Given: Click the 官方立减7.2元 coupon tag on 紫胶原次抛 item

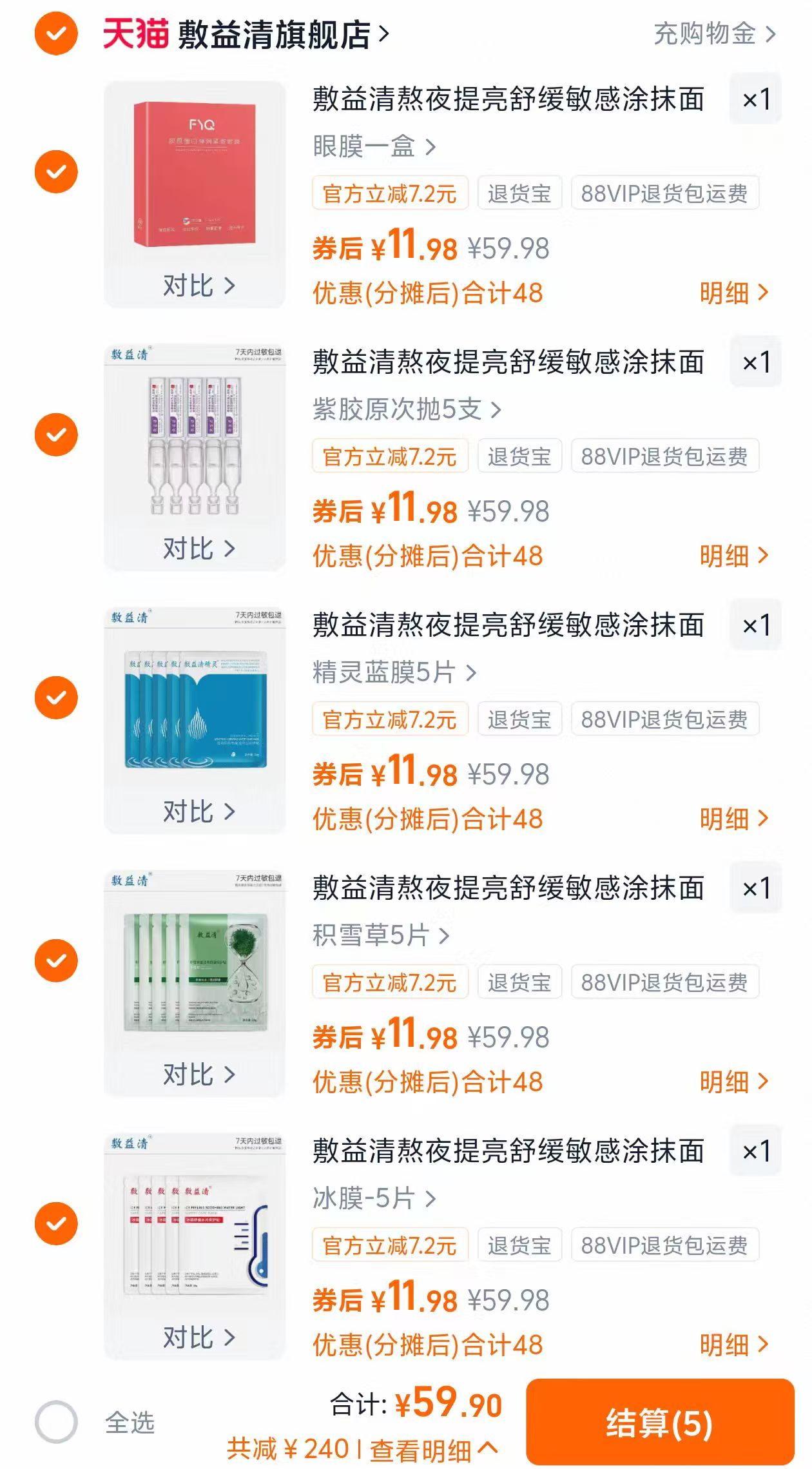Looking at the screenshot, I should pyautogui.click(x=391, y=456).
